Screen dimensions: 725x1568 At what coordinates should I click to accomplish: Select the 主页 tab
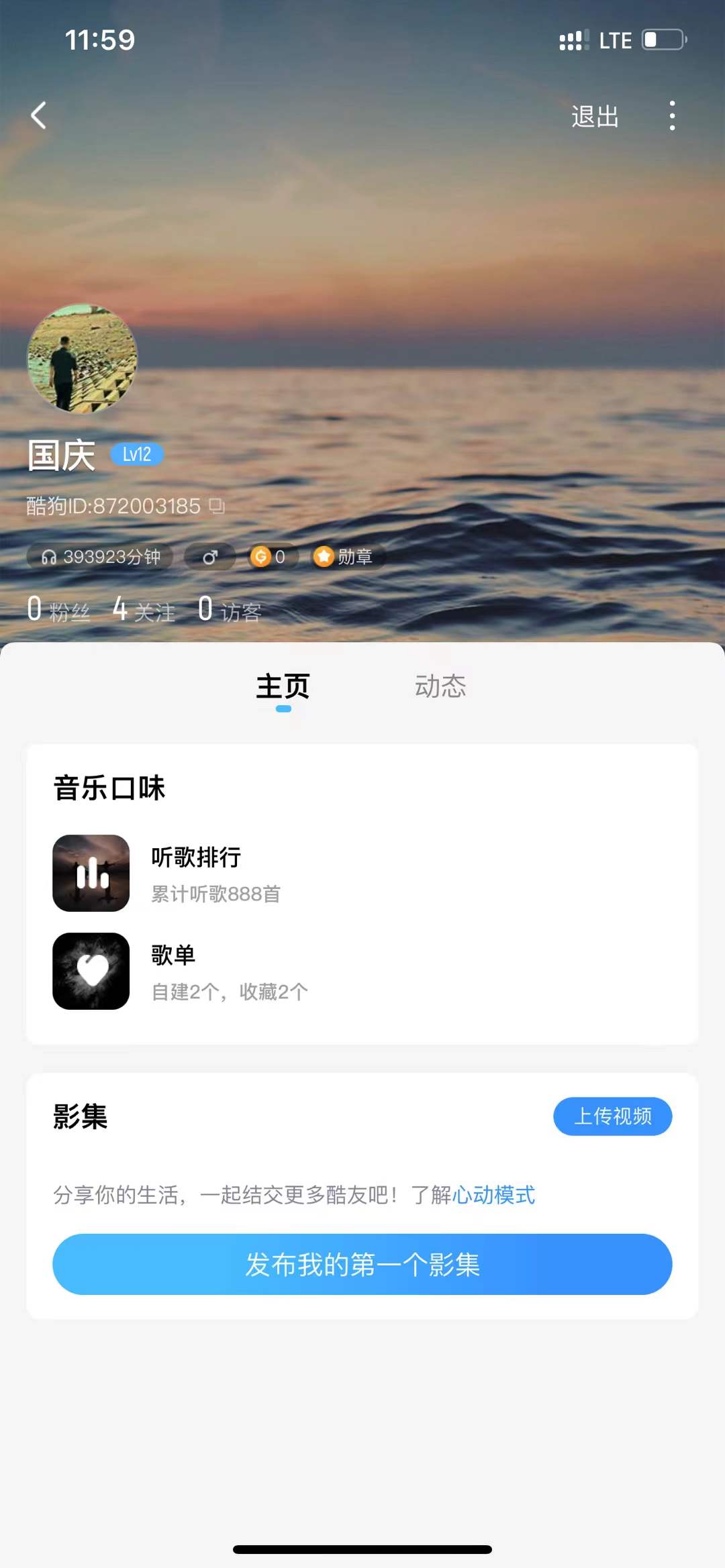point(283,686)
